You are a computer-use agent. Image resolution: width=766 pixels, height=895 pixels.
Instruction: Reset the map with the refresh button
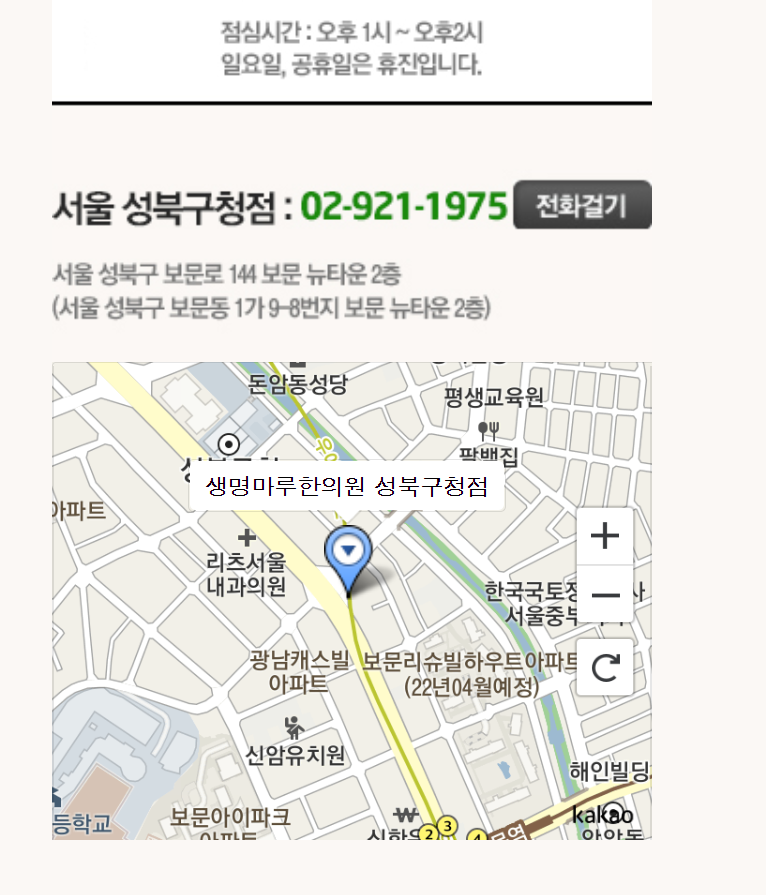[605, 667]
